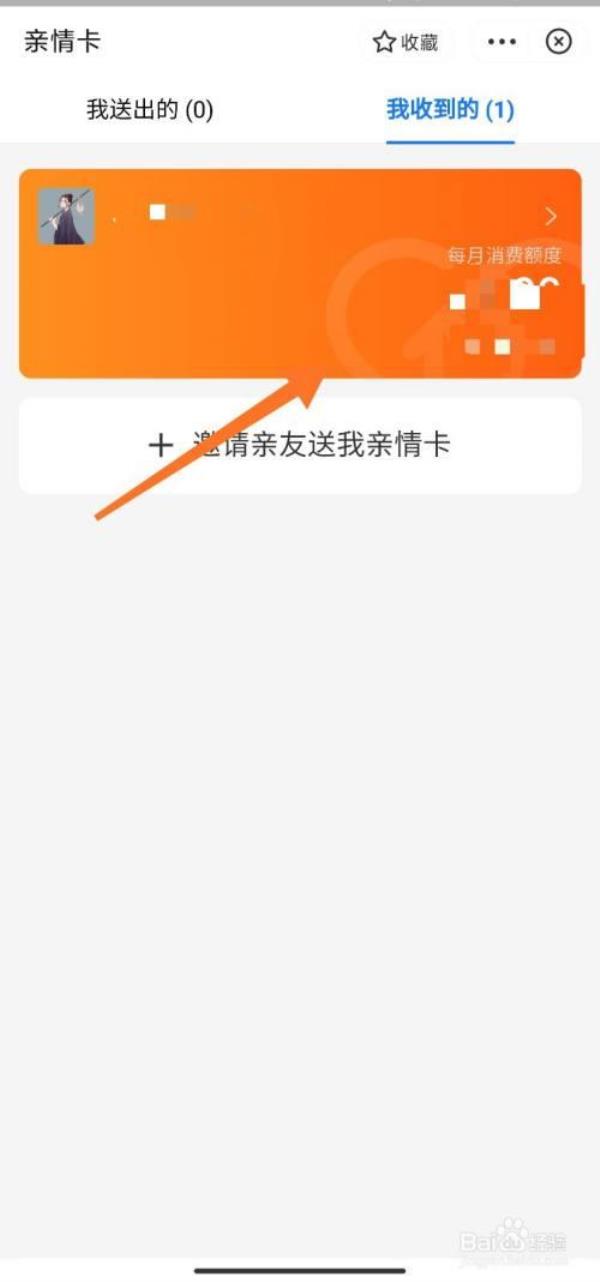Tap the 收藏 star button

tap(405, 42)
